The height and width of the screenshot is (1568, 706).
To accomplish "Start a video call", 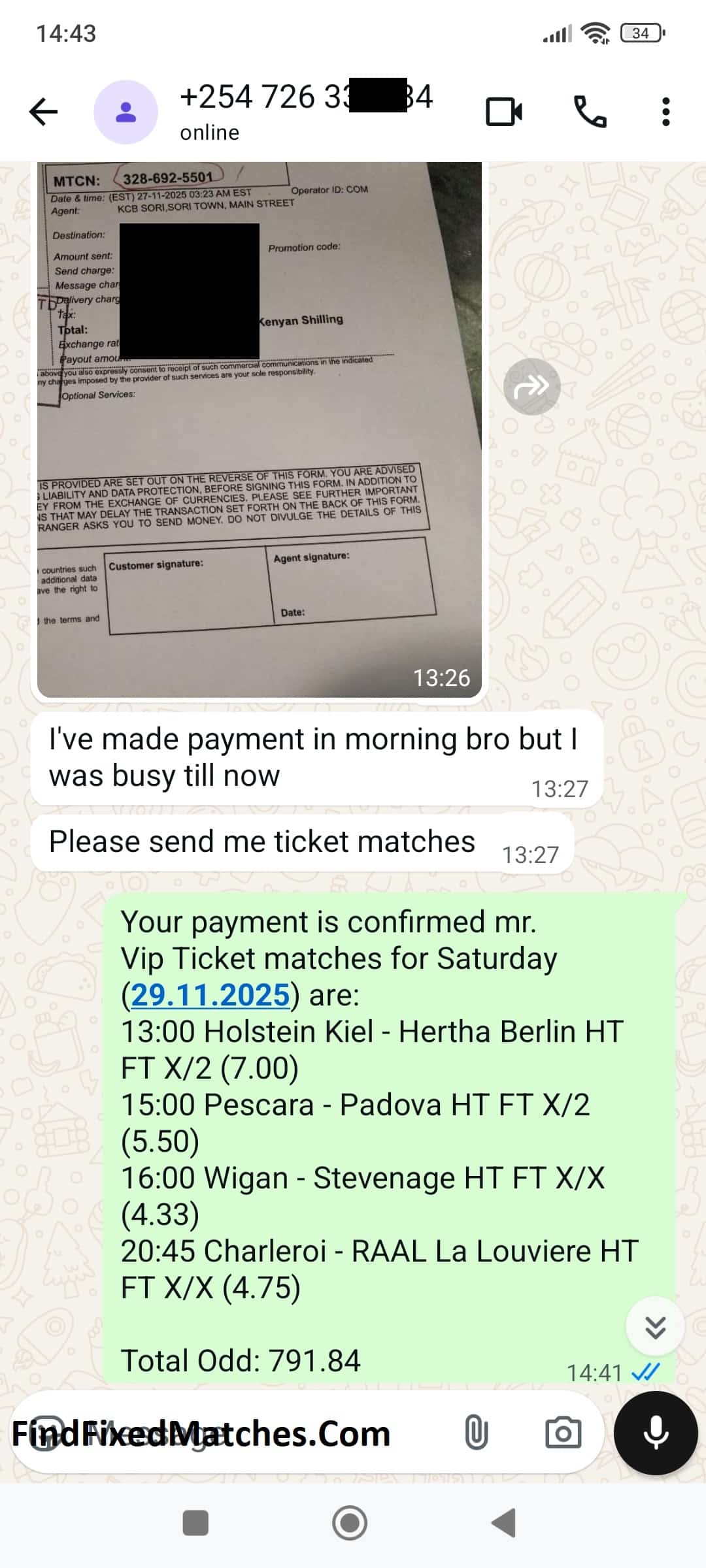I will pos(504,112).
